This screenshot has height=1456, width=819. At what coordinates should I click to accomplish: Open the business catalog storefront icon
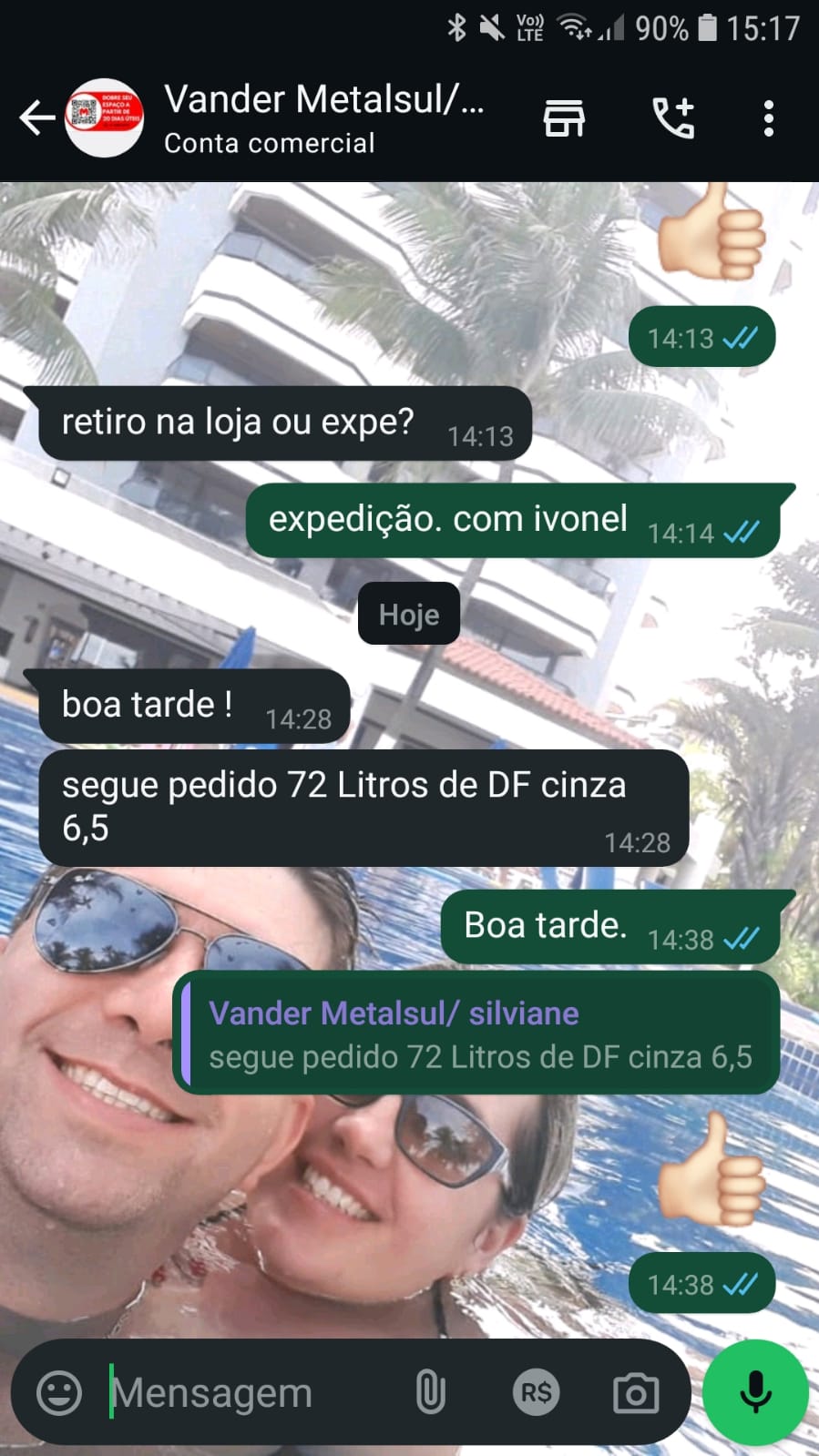coord(564,118)
